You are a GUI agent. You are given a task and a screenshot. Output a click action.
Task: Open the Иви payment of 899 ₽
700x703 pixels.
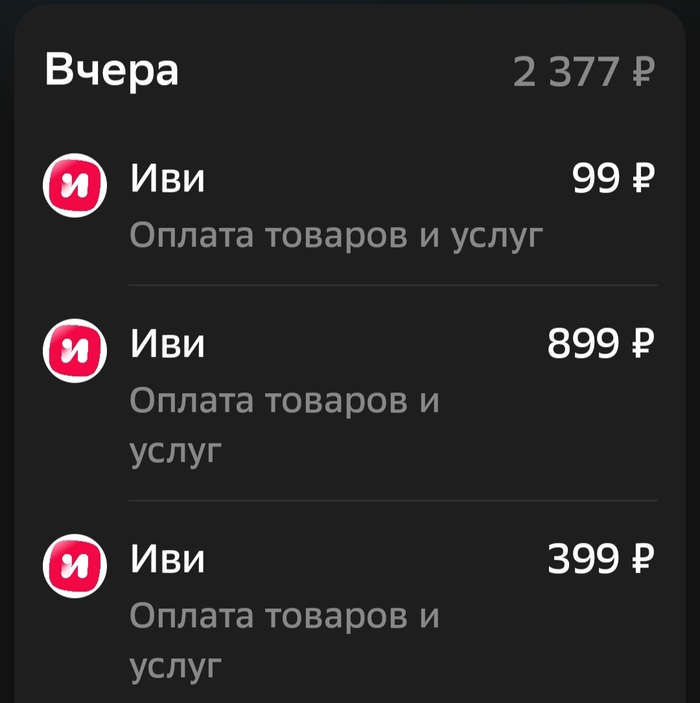(x=350, y=395)
